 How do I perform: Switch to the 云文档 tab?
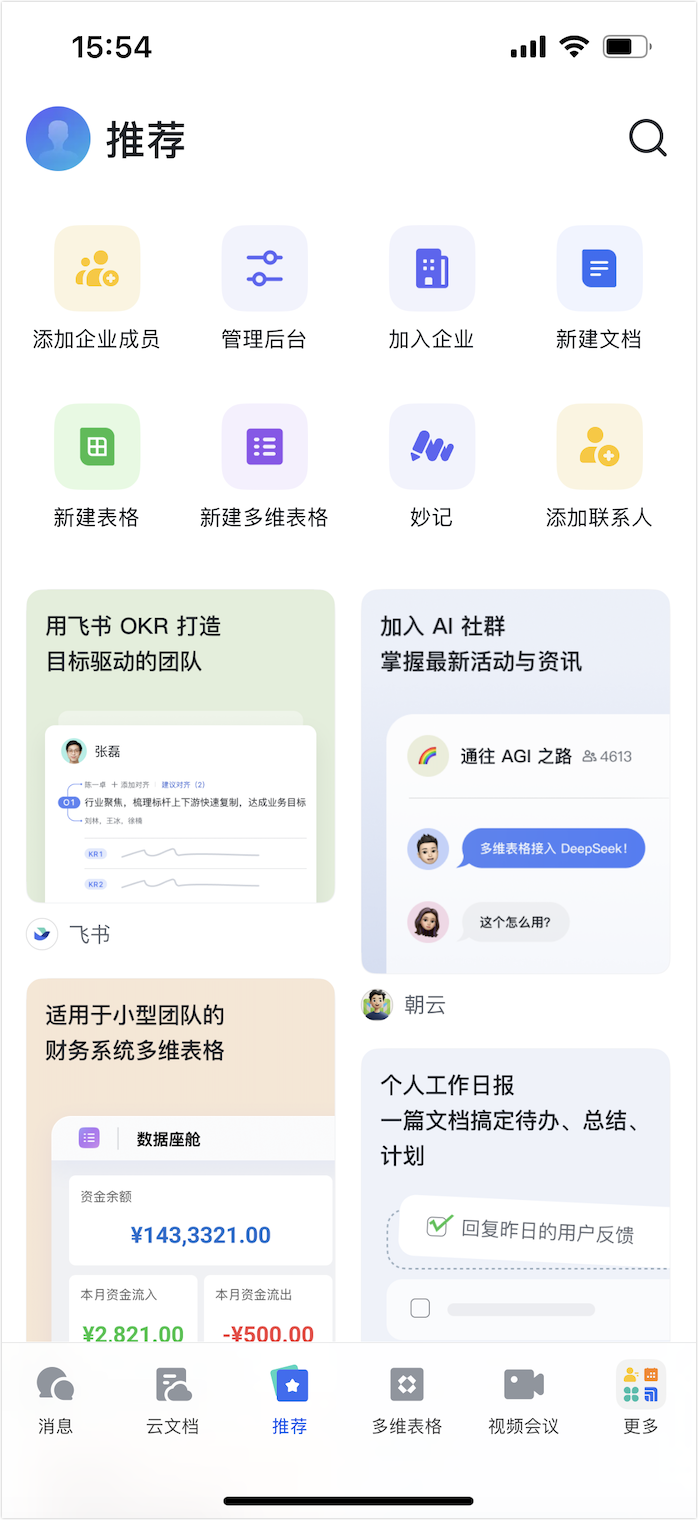click(172, 1398)
